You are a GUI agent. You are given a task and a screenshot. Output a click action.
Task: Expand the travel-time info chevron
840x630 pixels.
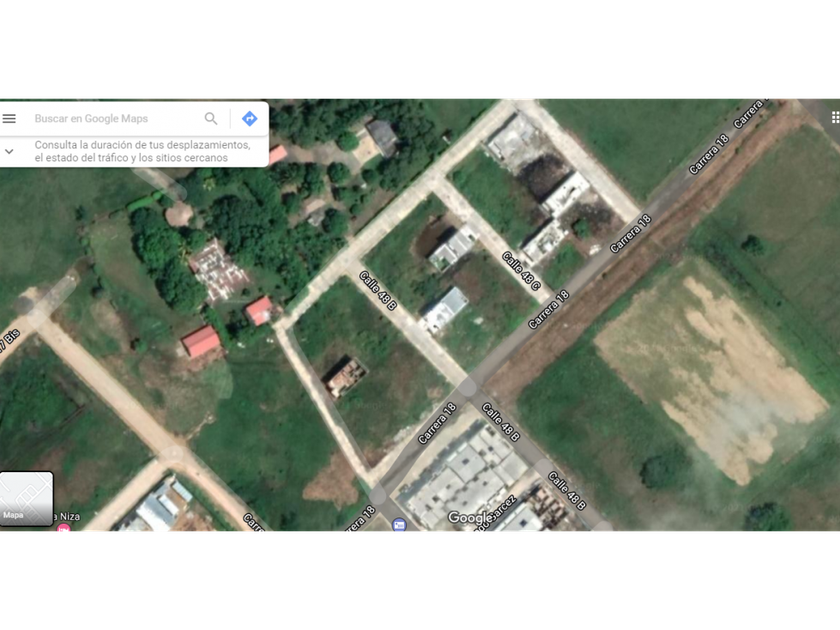coord(9,152)
